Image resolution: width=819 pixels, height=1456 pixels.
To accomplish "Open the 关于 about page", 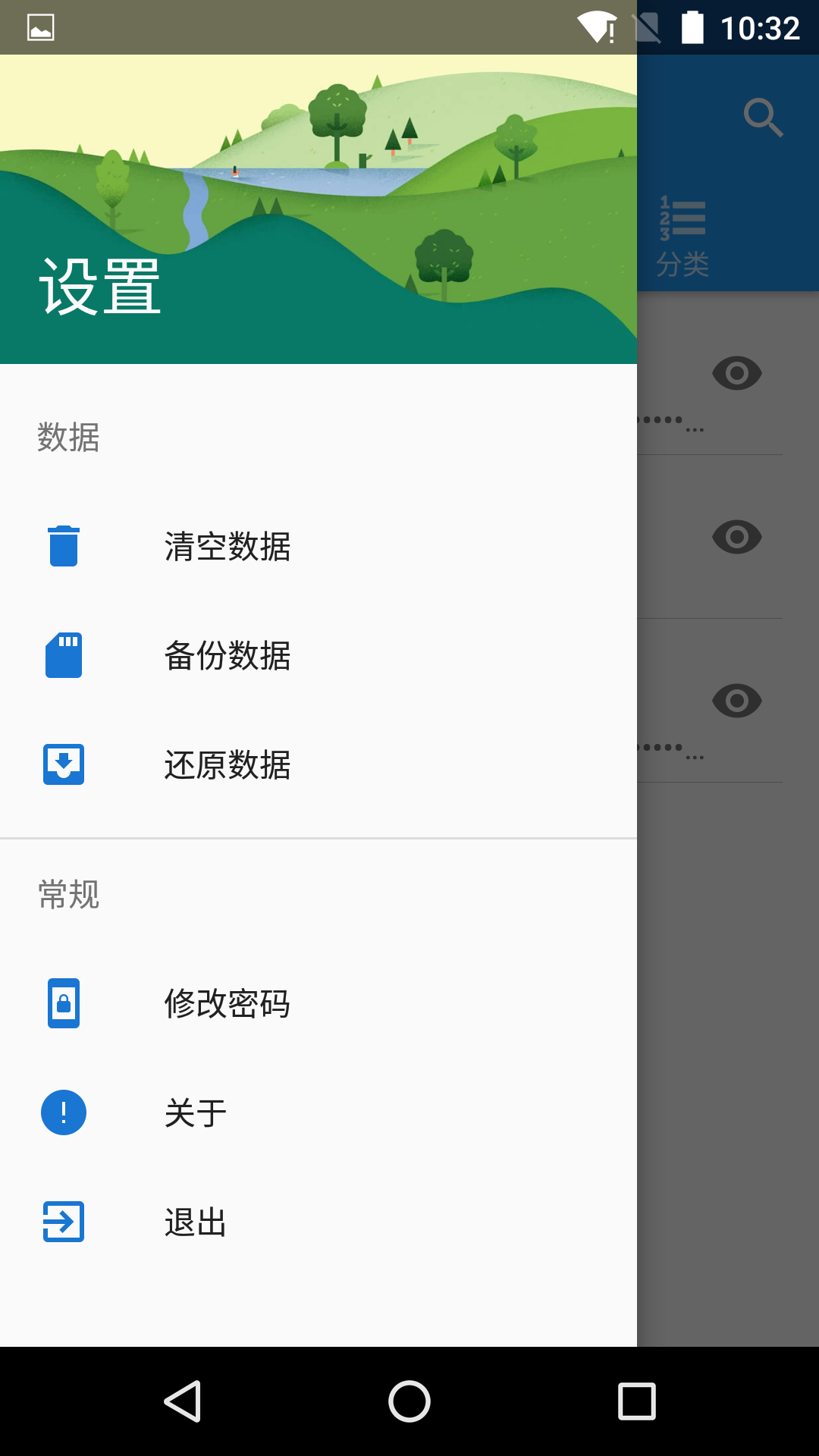I will point(196,1112).
